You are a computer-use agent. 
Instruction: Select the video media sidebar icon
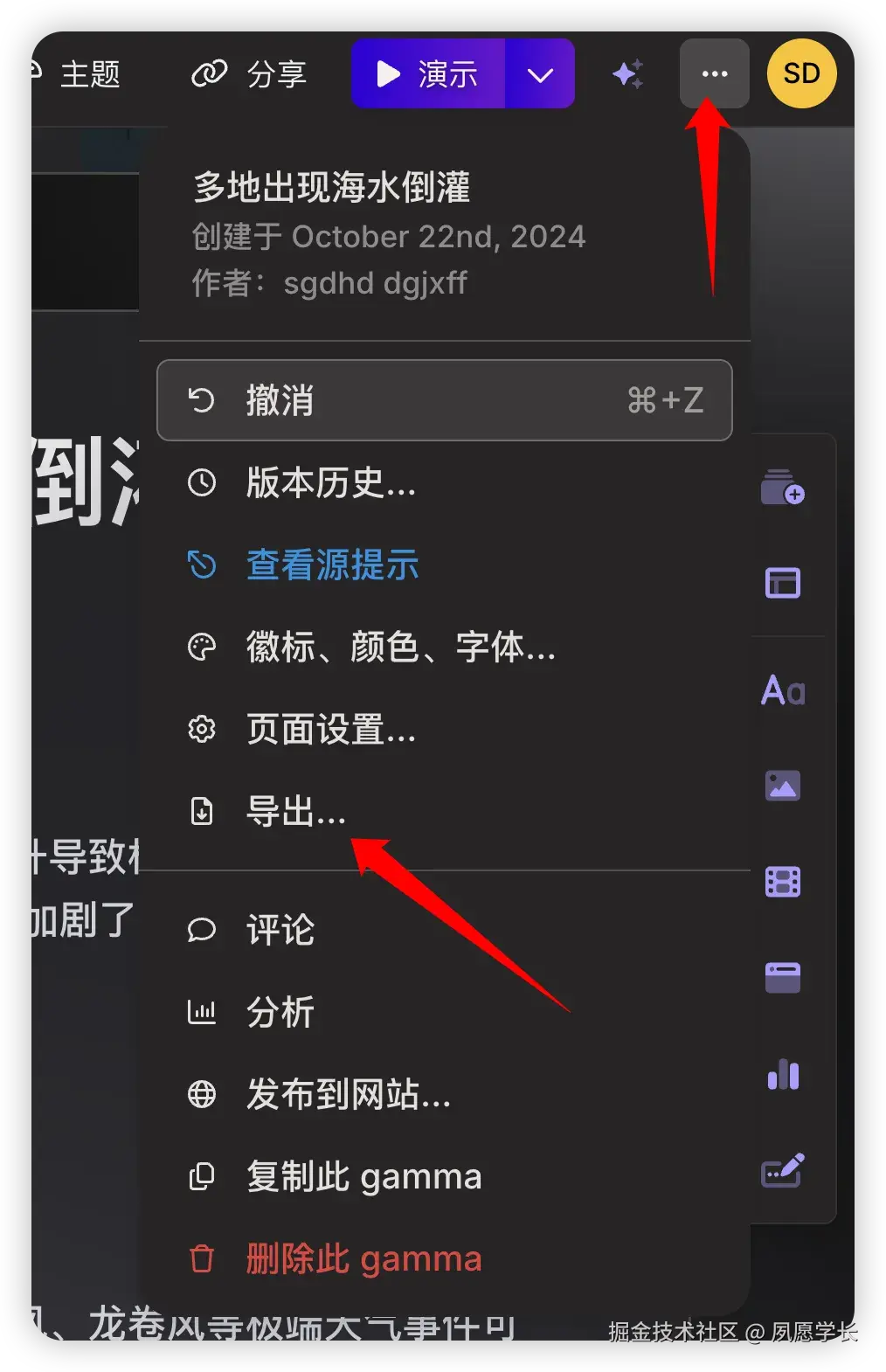coord(784,882)
